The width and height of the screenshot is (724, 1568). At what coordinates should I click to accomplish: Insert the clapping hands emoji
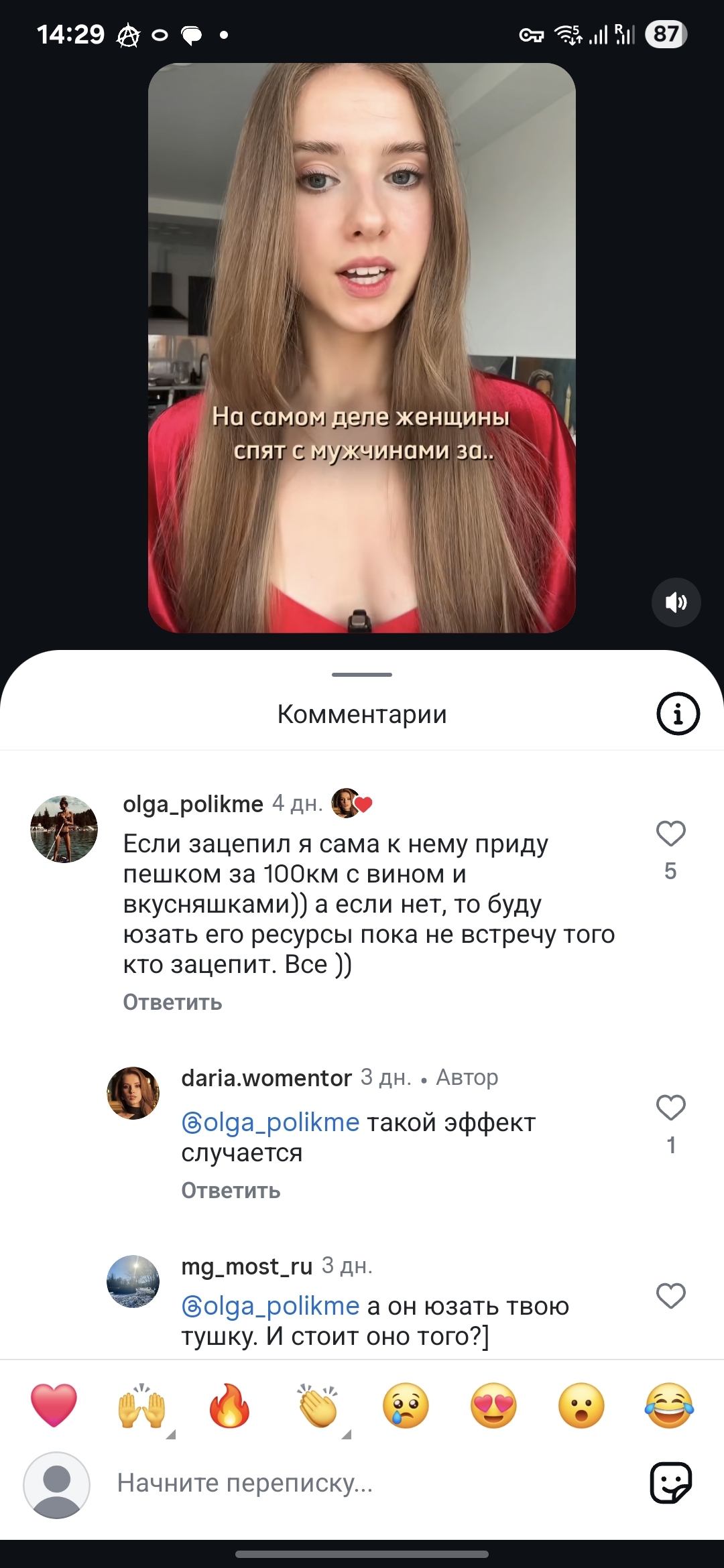click(x=318, y=1405)
